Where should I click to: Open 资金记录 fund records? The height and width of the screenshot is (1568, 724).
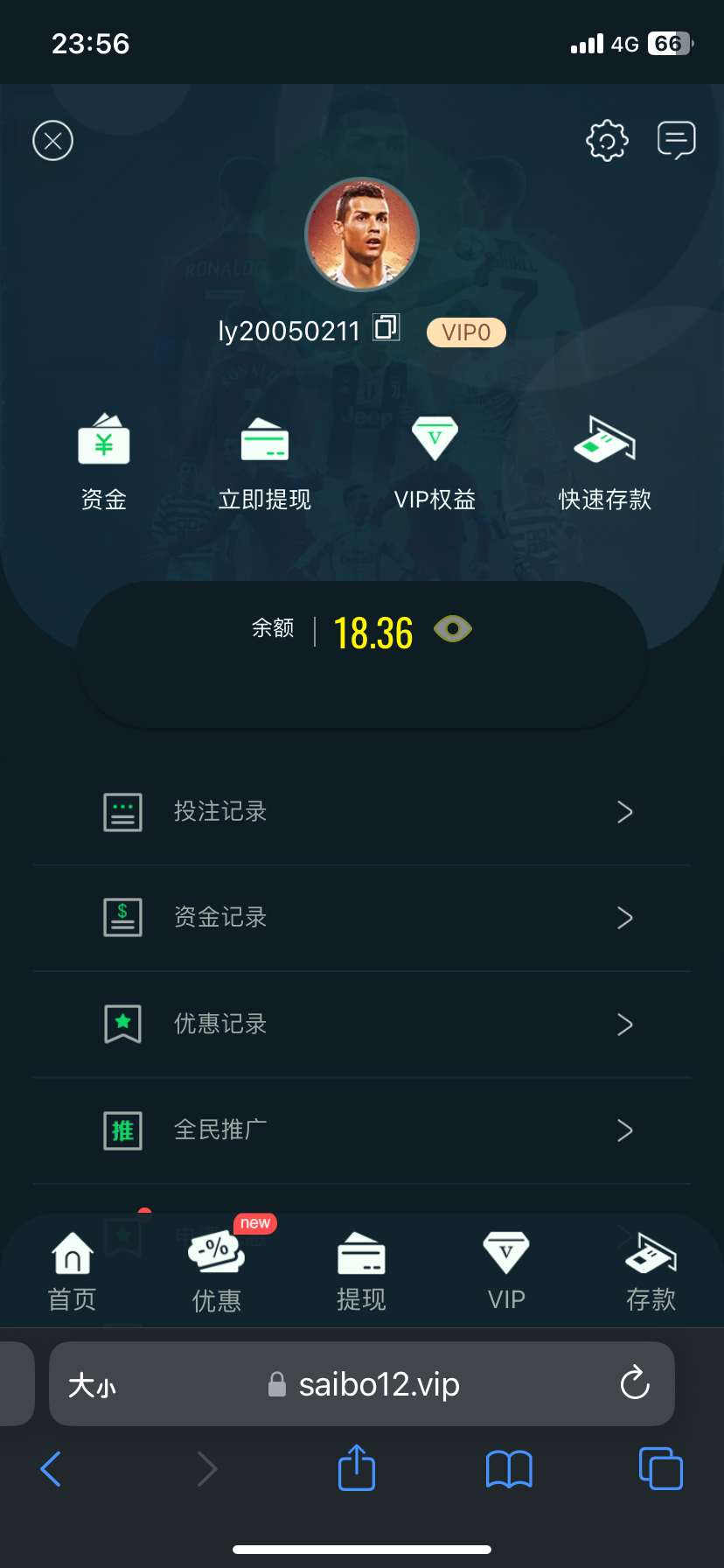click(x=362, y=918)
